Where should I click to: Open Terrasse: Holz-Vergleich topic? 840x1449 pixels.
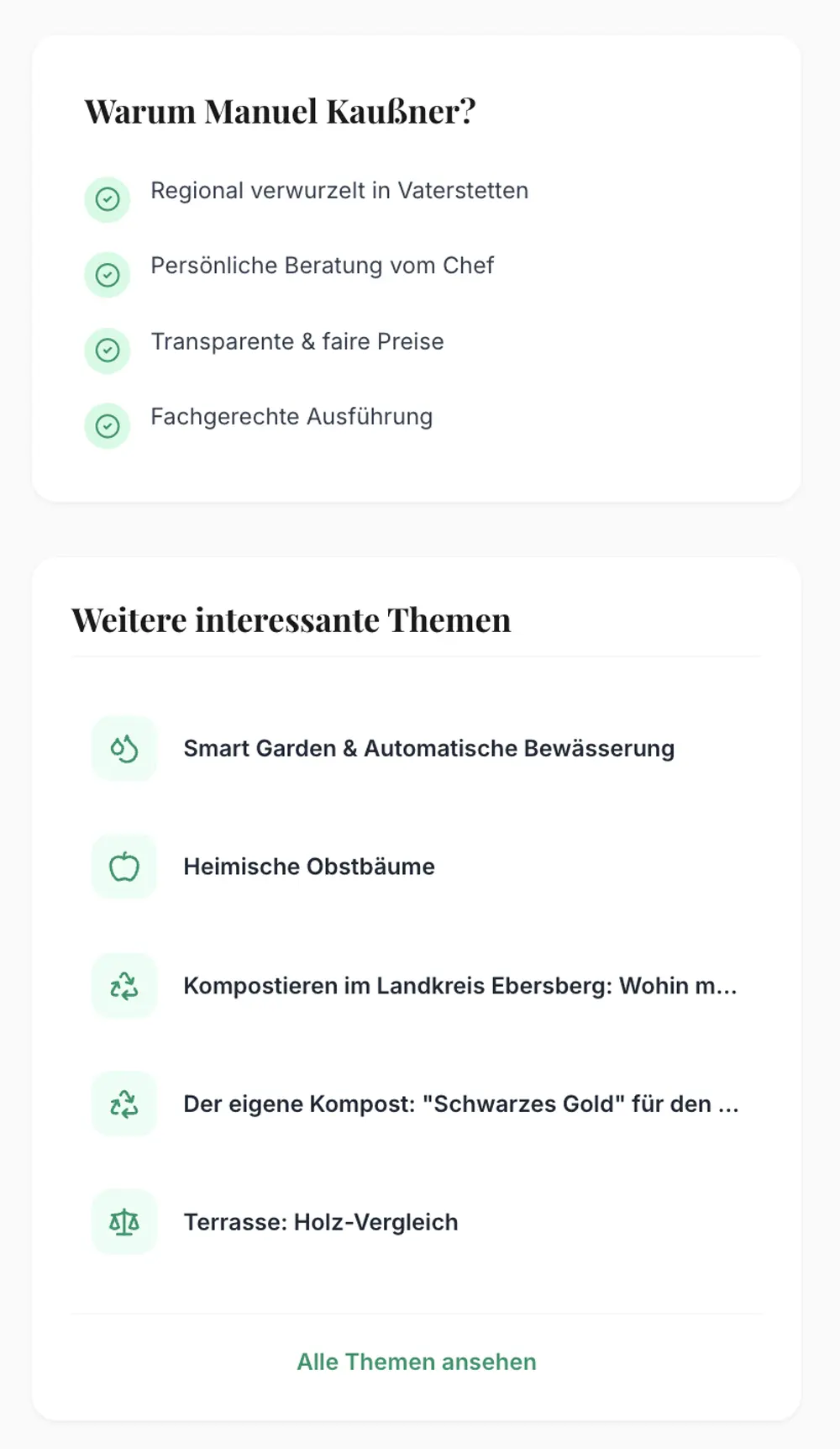pyautogui.click(x=321, y=1222)
